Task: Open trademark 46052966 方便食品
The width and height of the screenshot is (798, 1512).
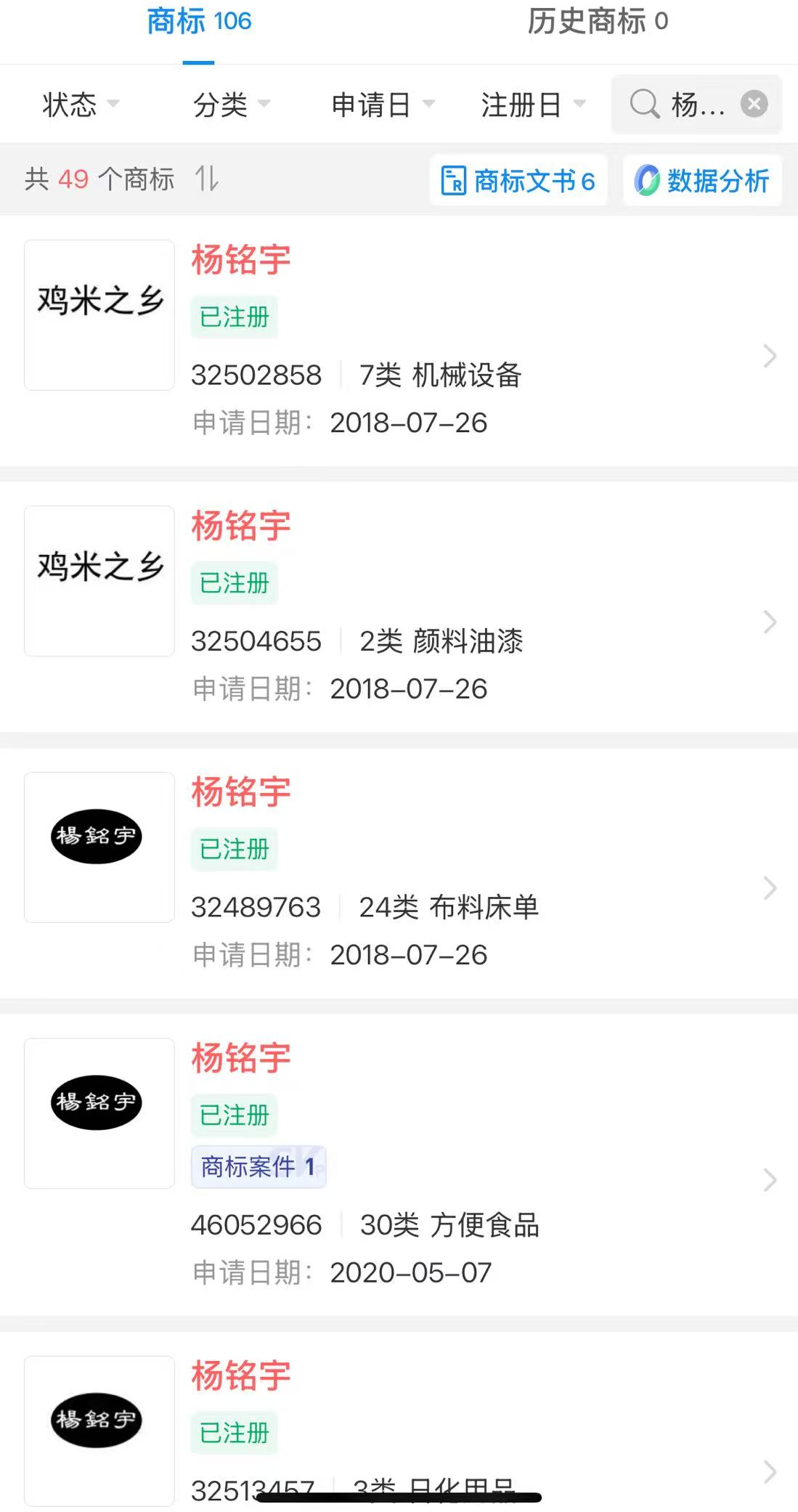Action: [399, 1166]
